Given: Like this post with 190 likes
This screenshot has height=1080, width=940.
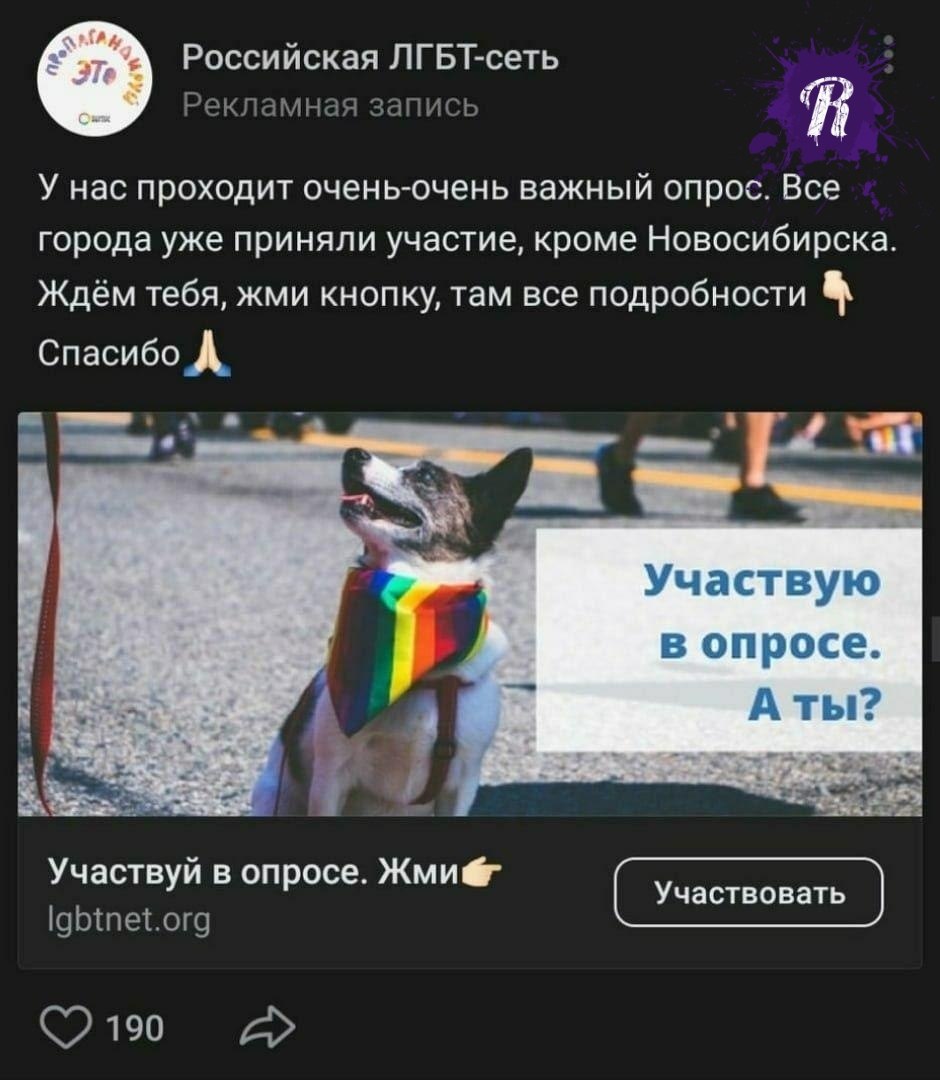Looking at the screenshot, I should pyautogui.click(x=66, y=1027).
